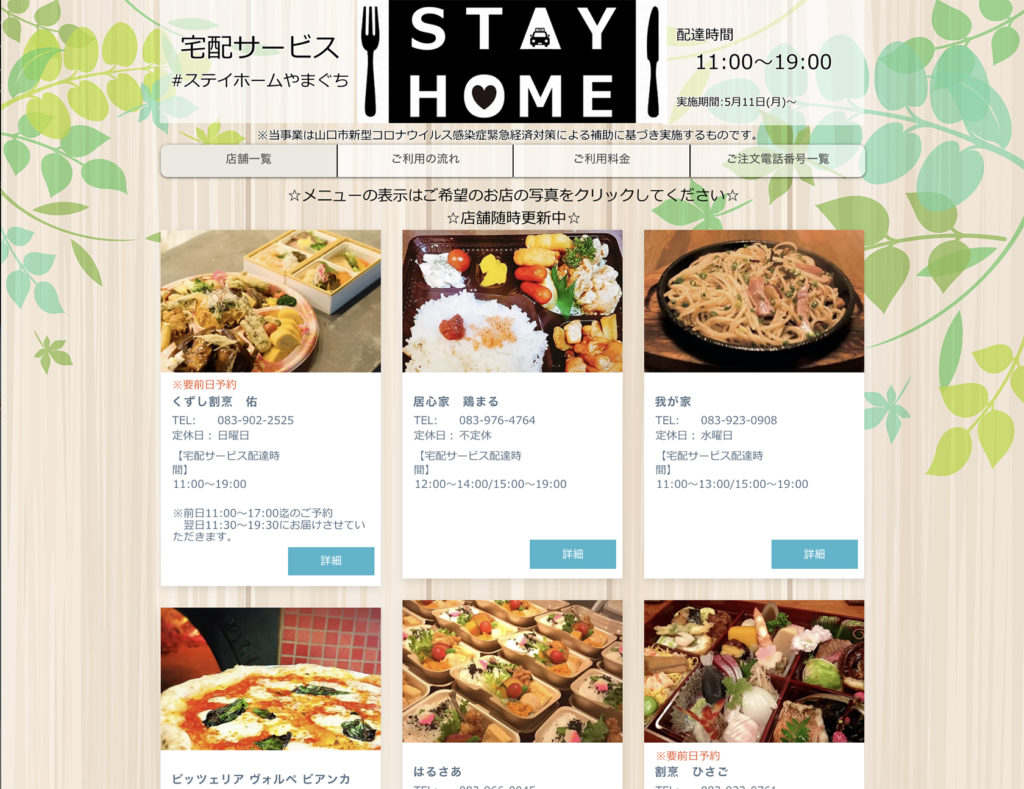Open the 居心家 鶏まる bento photo
Screen dimensions: 1024x789
512,301
